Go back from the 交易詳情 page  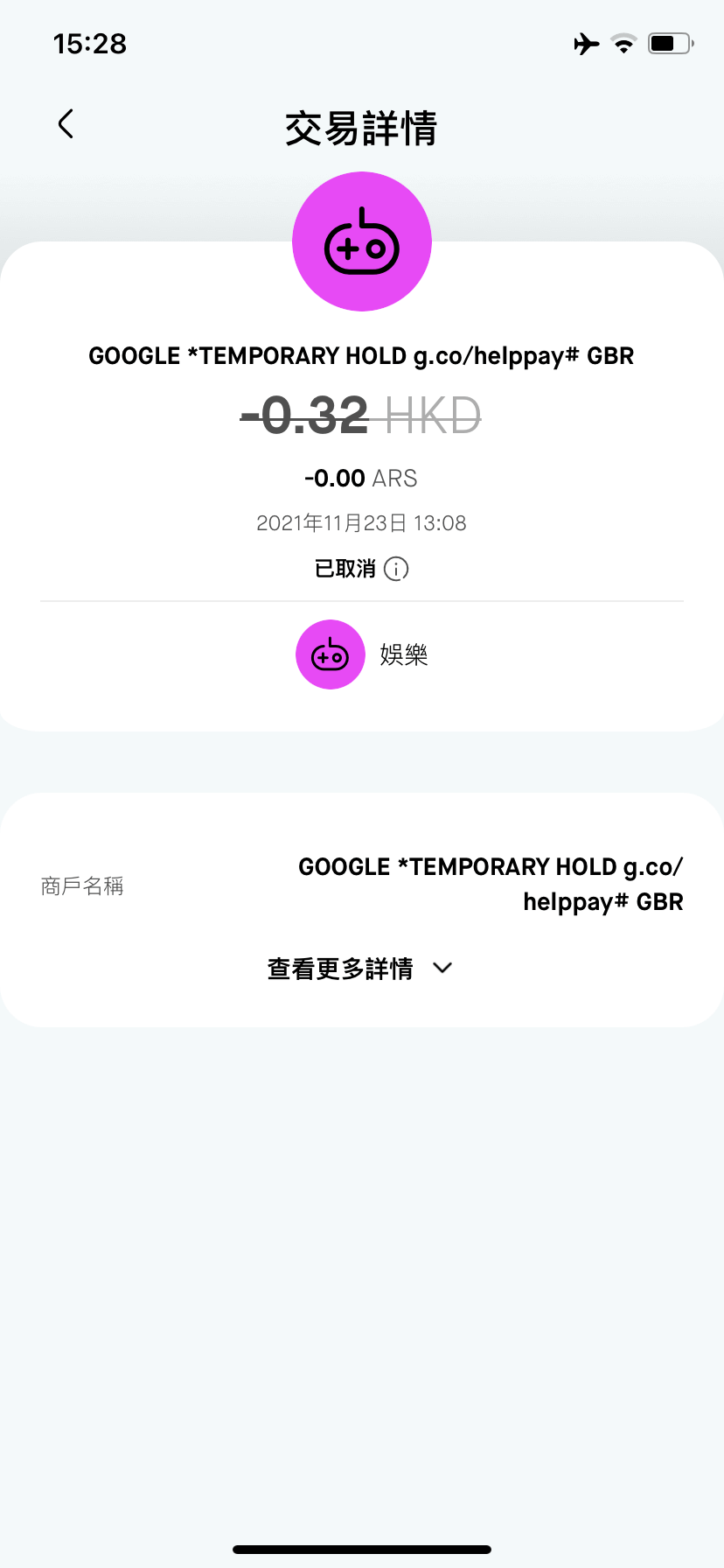(x=66, y=124)
